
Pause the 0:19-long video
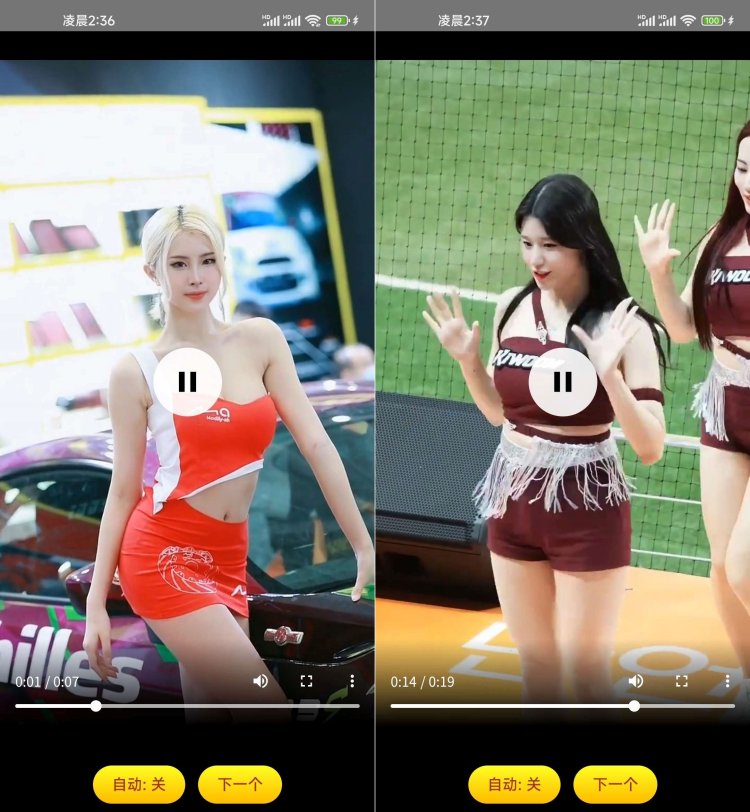click(x=563, y=381)
